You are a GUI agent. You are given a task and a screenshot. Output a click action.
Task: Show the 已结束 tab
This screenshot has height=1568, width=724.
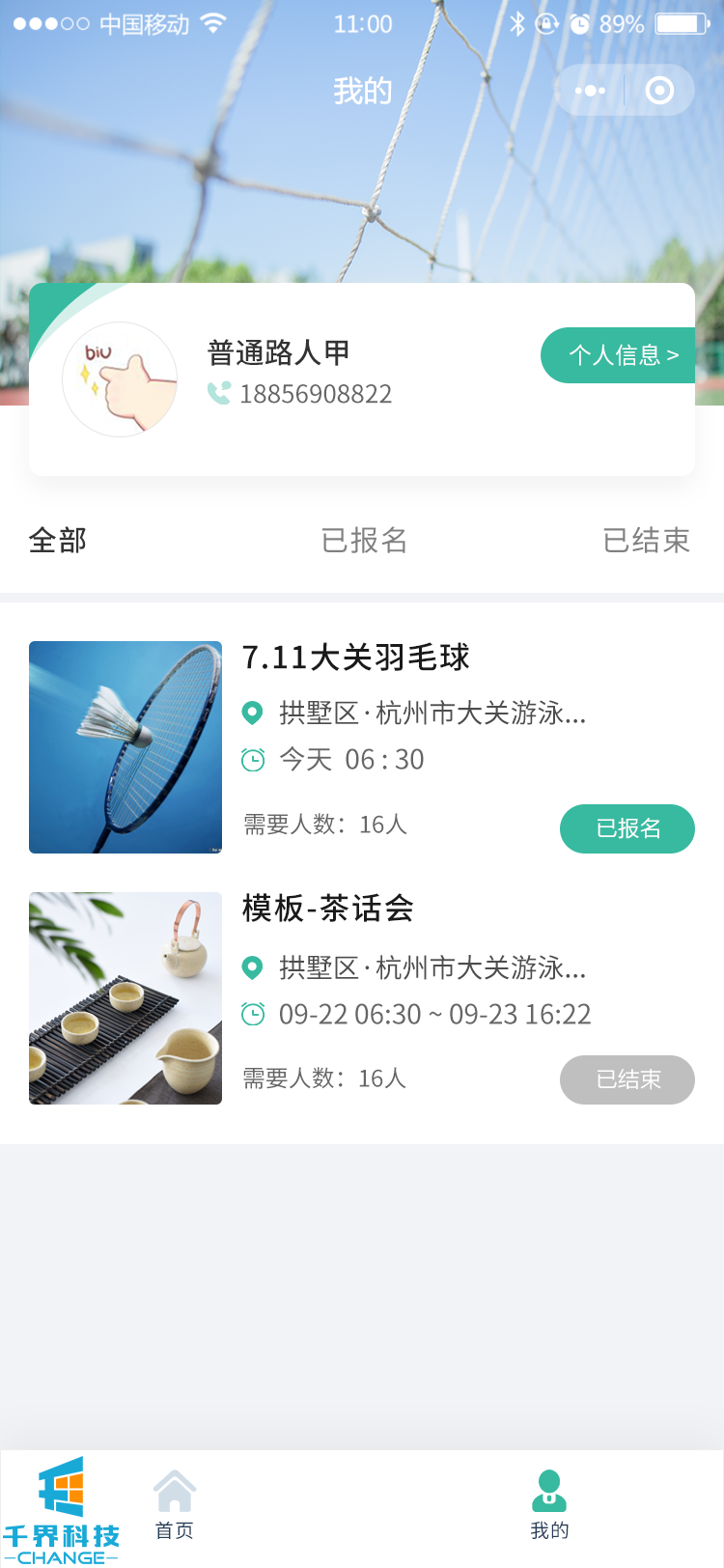(x=646, y=541)
